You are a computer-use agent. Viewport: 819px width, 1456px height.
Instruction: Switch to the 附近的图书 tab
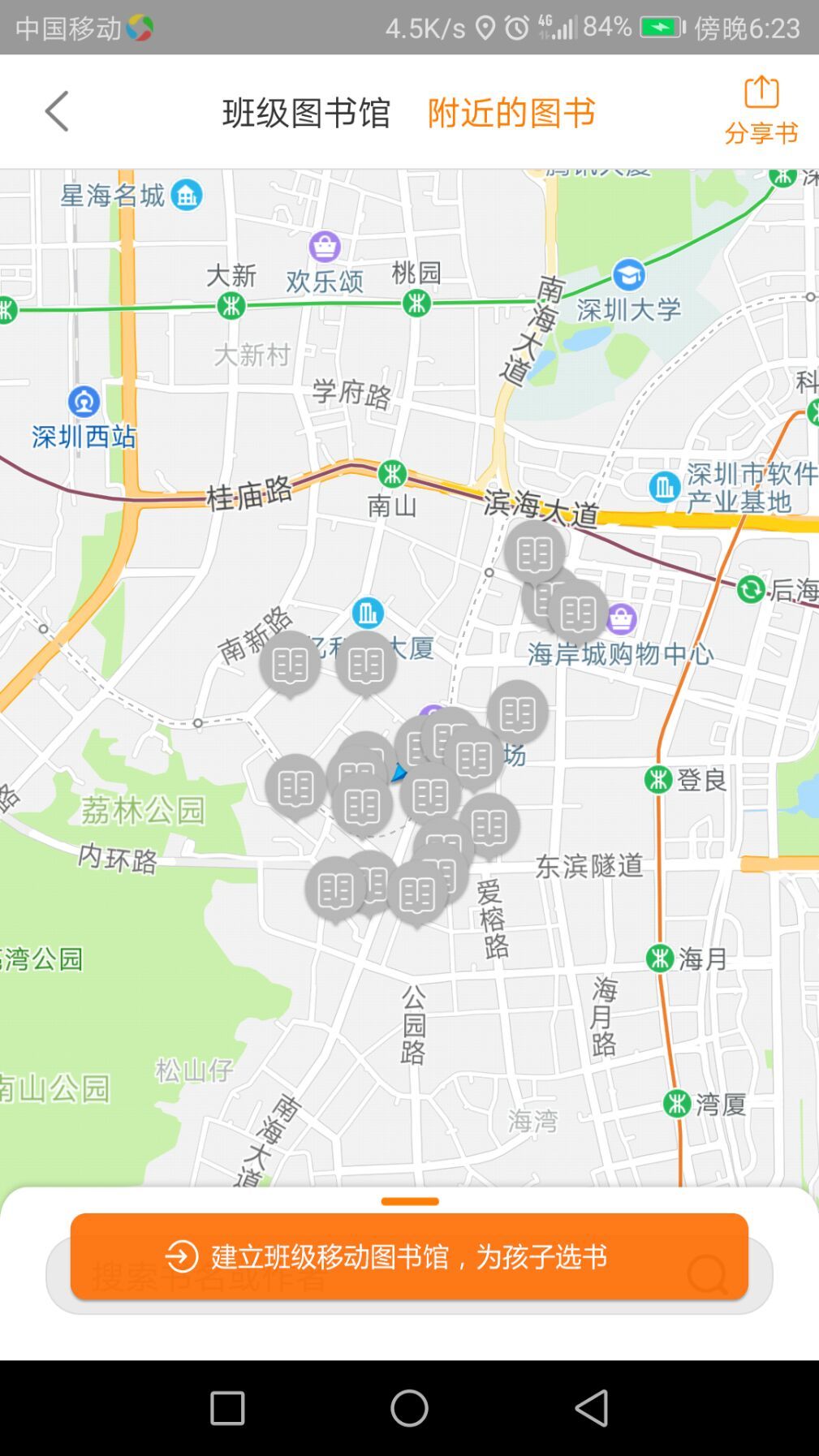[x=510, y=114]
